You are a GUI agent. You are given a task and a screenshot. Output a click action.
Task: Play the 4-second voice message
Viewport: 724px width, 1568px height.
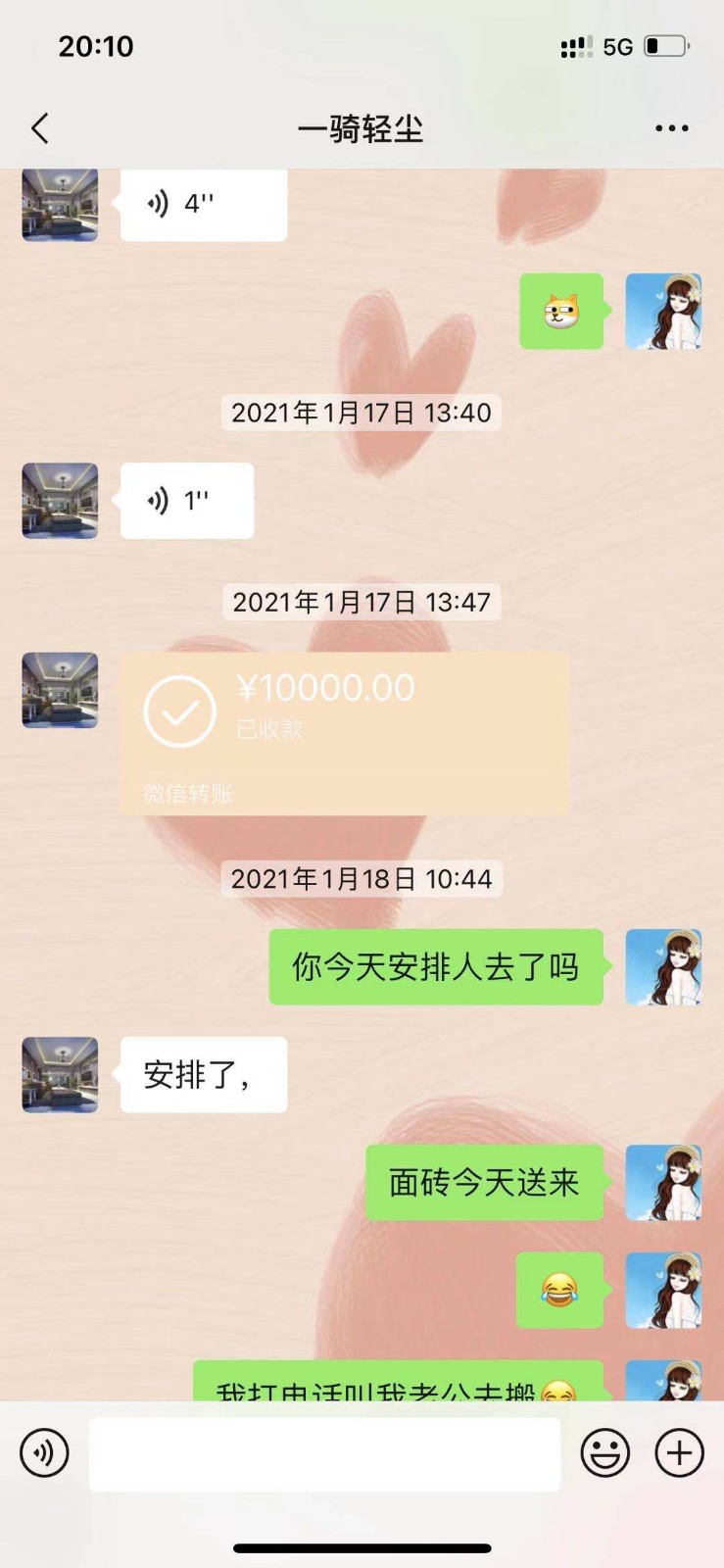203,204
